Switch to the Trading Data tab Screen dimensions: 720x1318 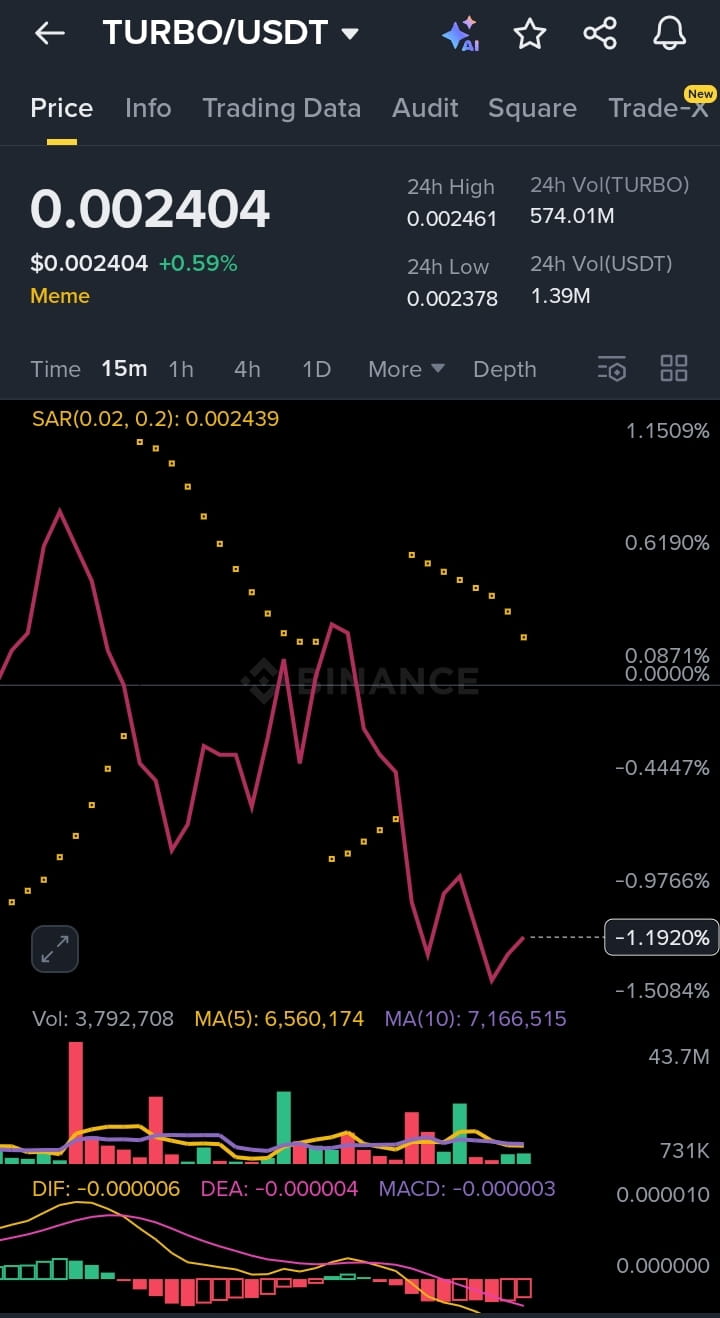click(281, 108)
